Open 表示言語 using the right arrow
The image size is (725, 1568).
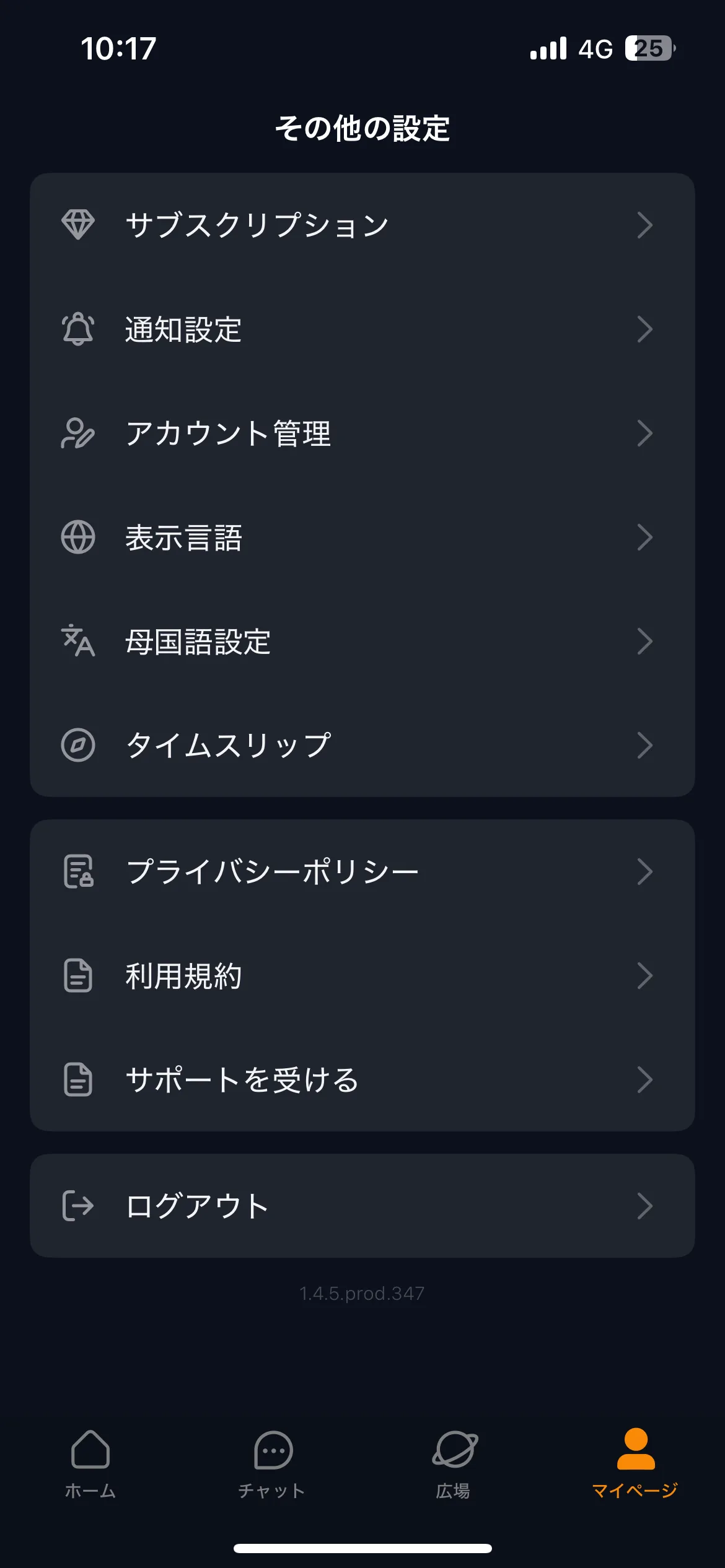click(645, 538)
